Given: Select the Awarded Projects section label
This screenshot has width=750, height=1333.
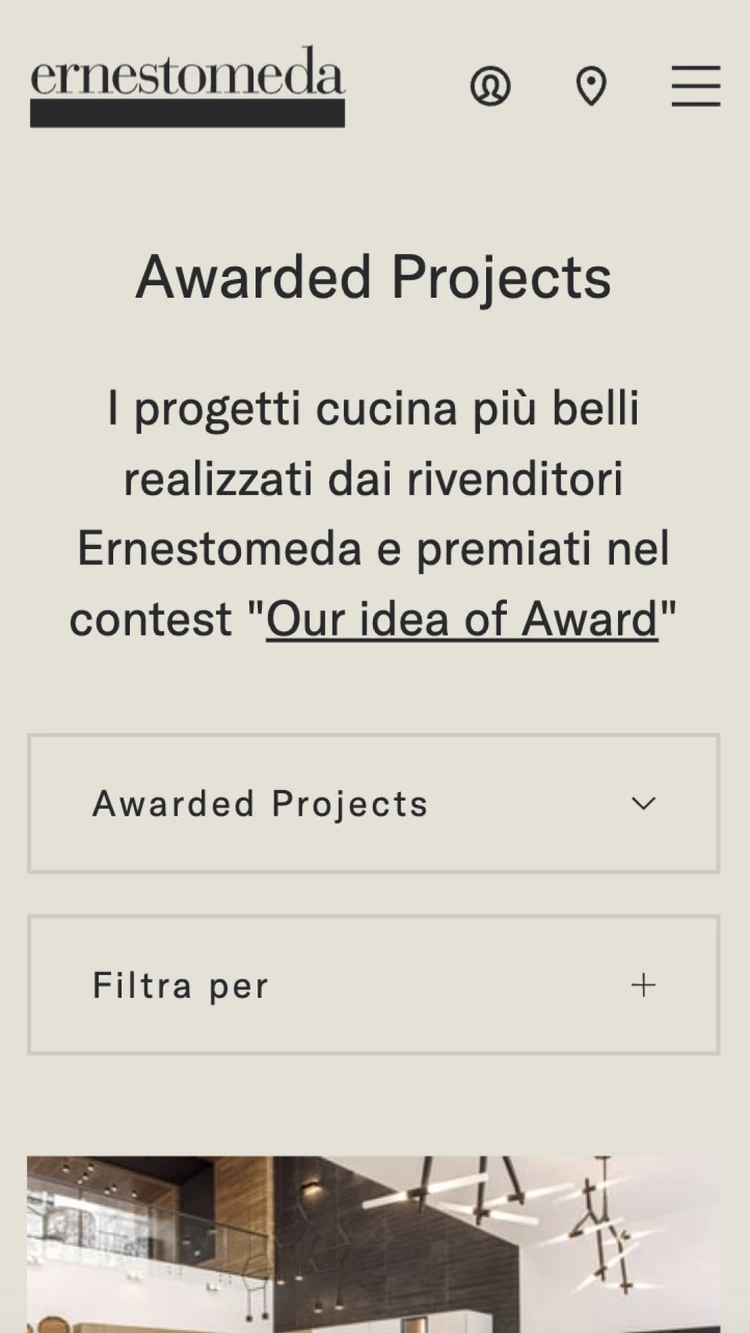Looking at the screenshot, I should [261, 804].
